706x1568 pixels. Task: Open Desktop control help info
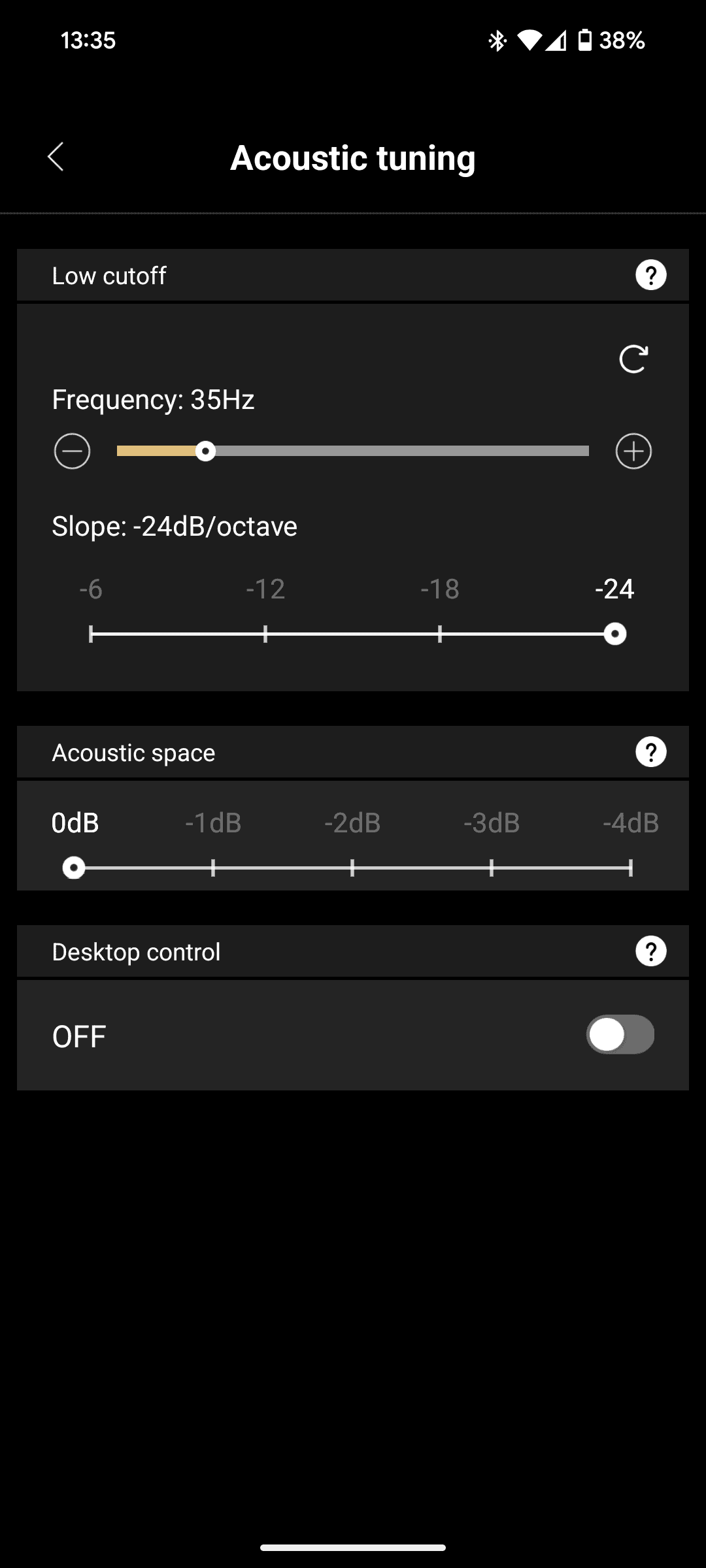tap(650, 951)
